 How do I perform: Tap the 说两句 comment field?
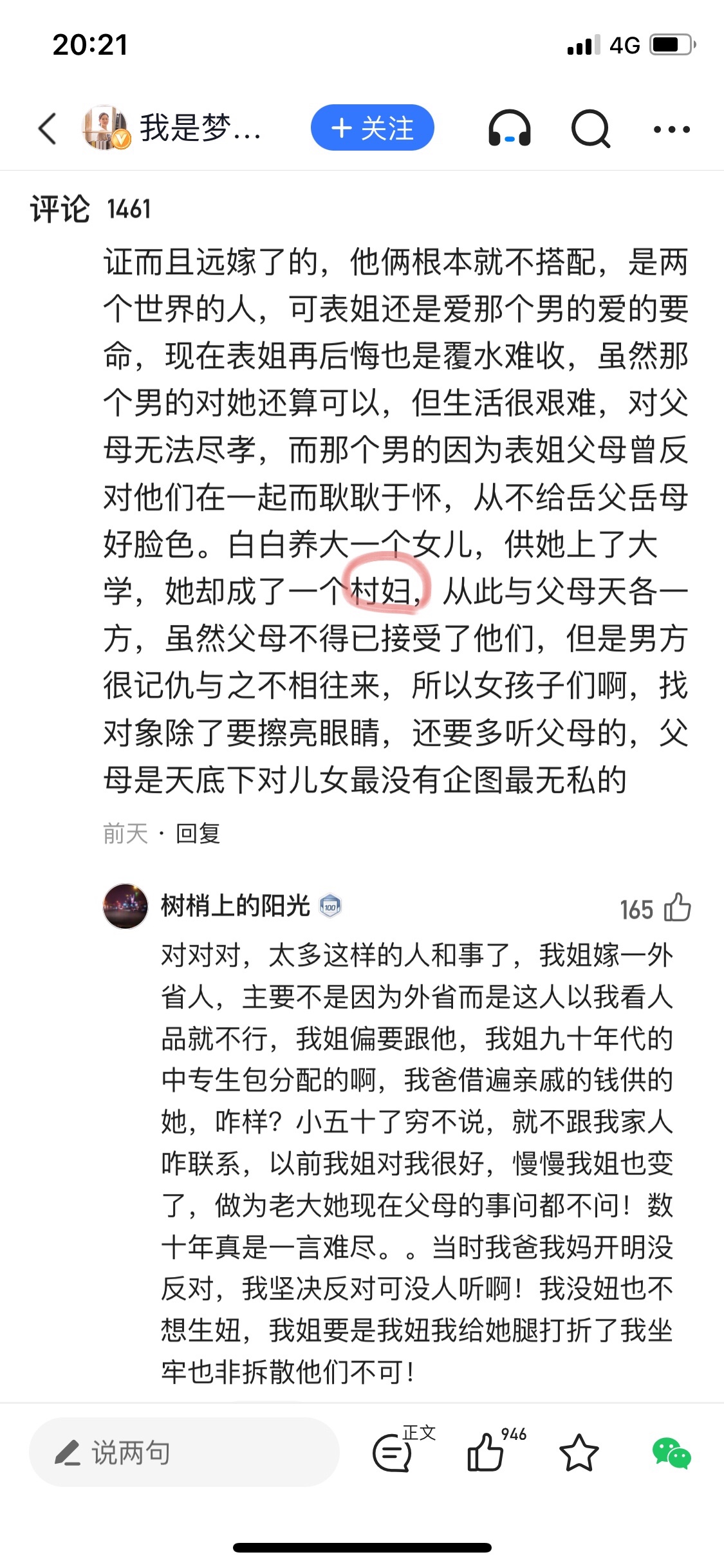[183, 1453]
